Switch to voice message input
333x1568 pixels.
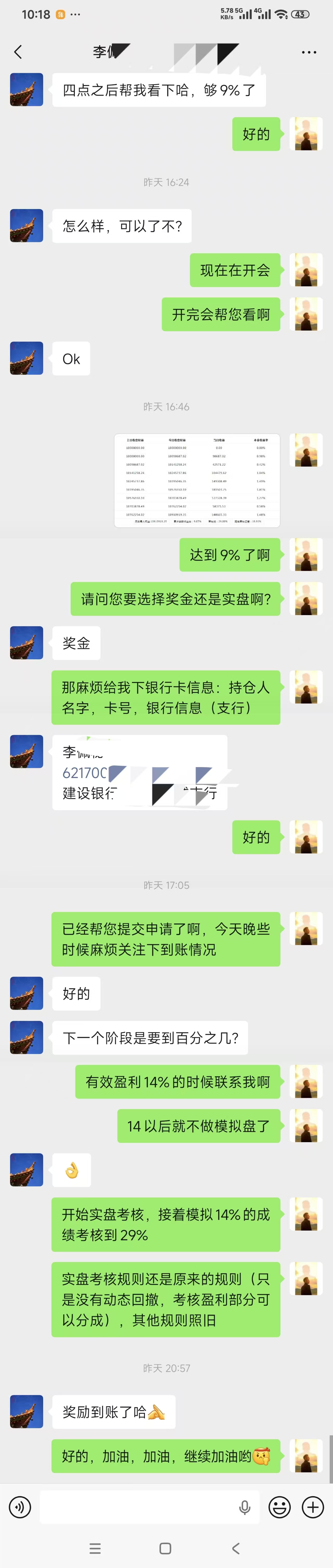point(20,1507)
